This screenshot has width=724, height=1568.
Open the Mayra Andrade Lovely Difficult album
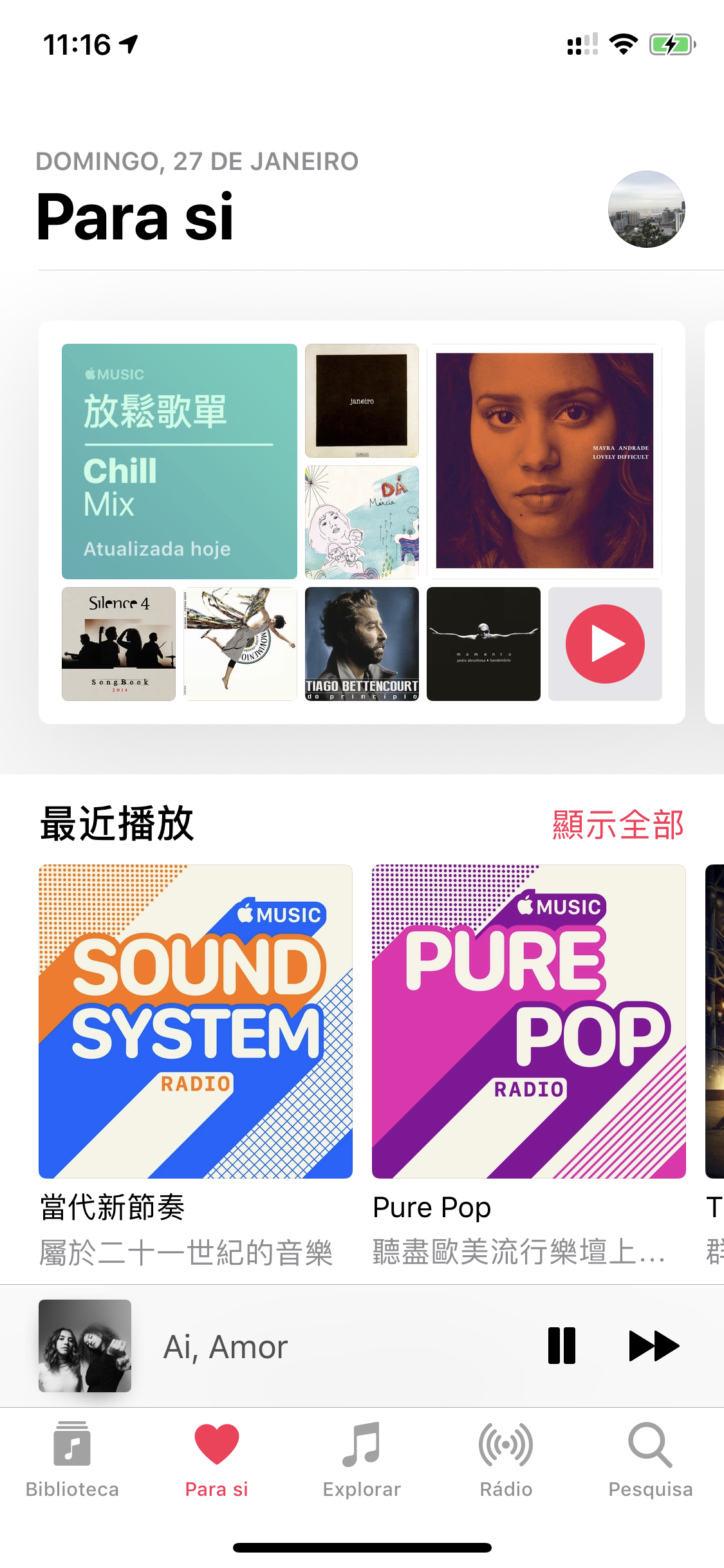544,461
